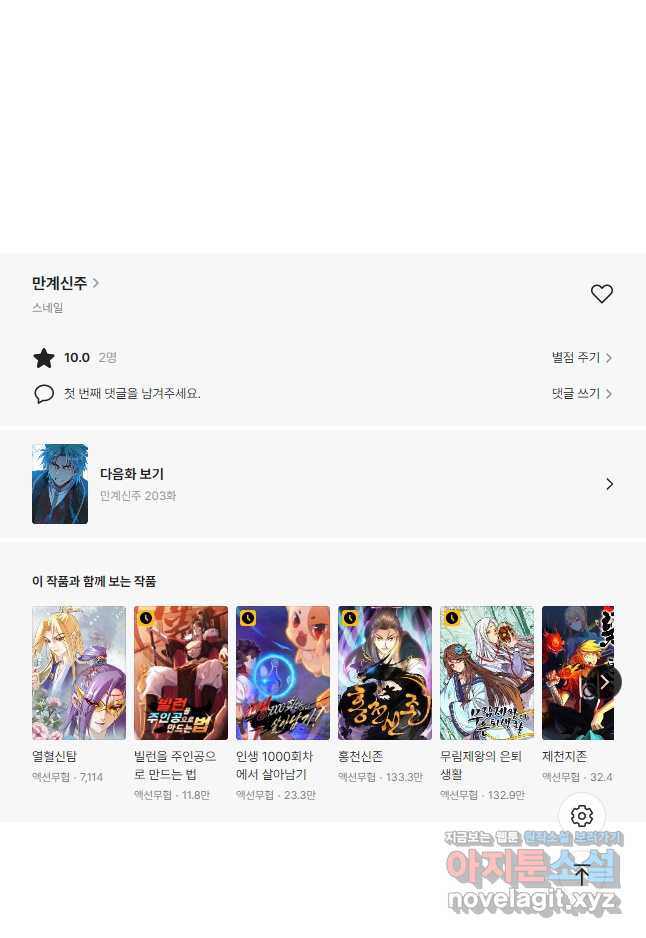Show more recommended works with the right arrow
646x938 pixels.
click(603, 682)
